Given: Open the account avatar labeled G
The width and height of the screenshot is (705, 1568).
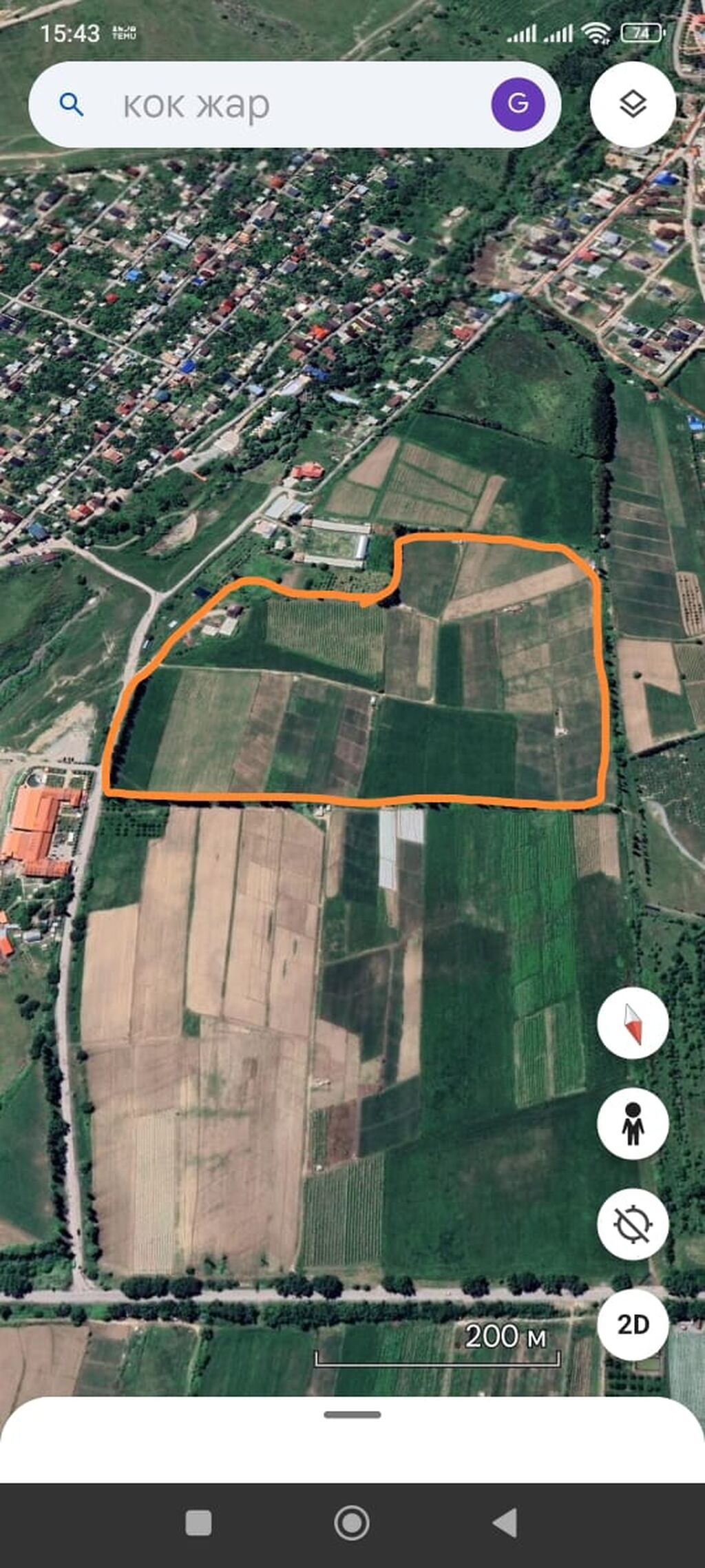Looking at the screenshot, I should (518, 104).
